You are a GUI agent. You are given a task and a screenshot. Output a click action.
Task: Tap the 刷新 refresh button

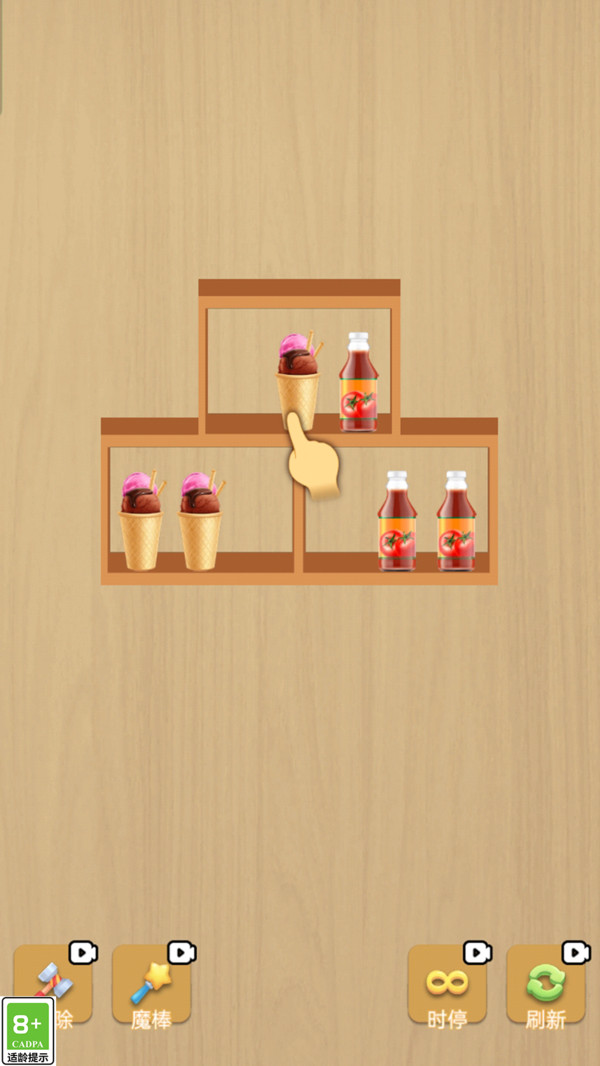pyautogui.click(x=545, y=985)
